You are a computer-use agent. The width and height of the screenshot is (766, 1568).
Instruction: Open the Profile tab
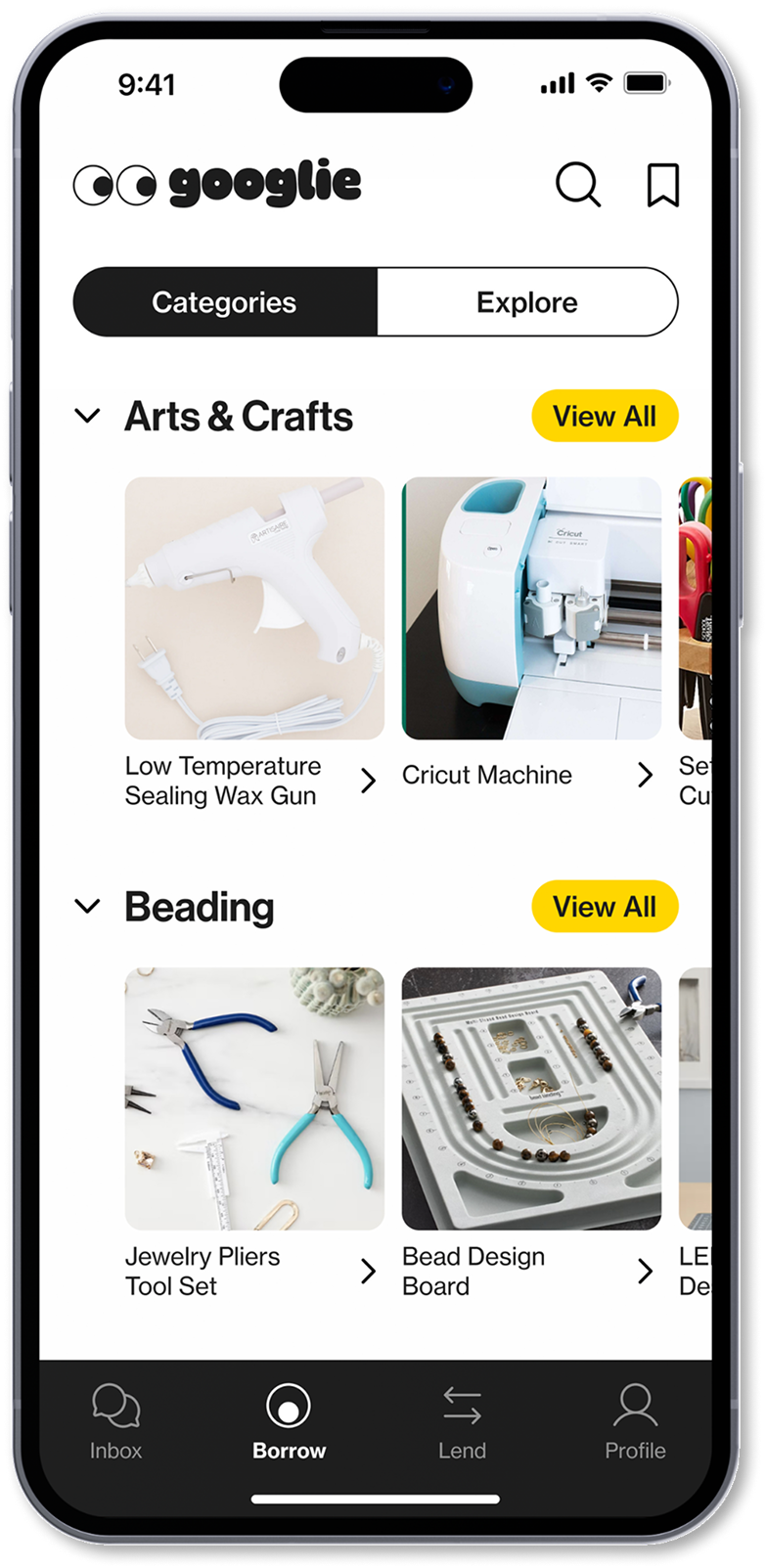[x=635, y=1422]
